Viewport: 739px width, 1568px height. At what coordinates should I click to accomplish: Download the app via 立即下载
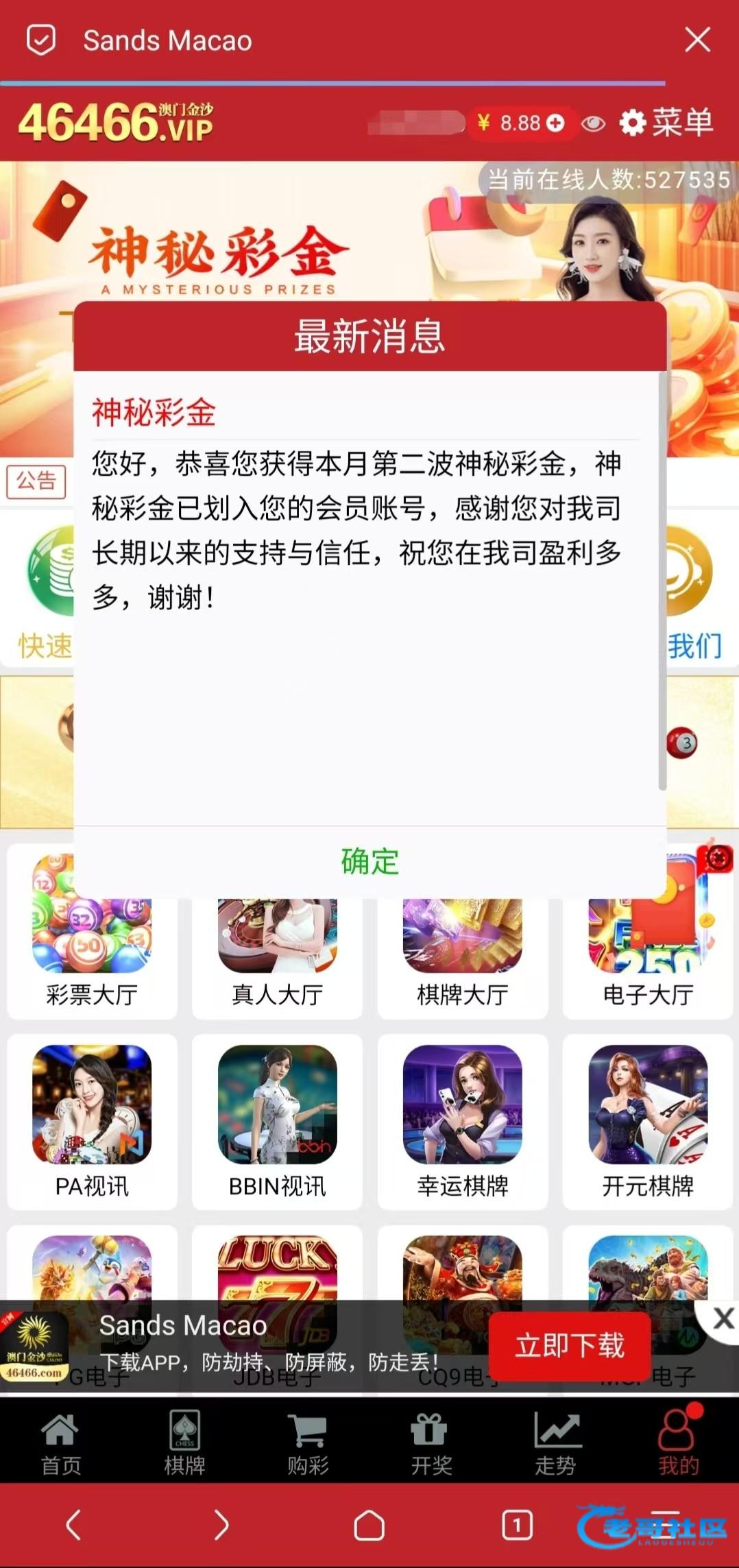pos(569,1345)
